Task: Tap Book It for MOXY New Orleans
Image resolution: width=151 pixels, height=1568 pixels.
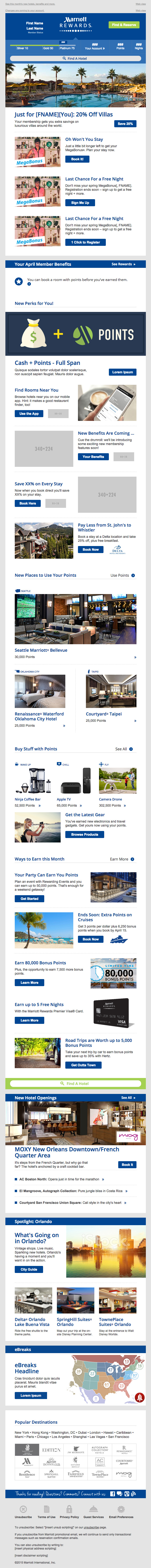Action: point(127,1164)
